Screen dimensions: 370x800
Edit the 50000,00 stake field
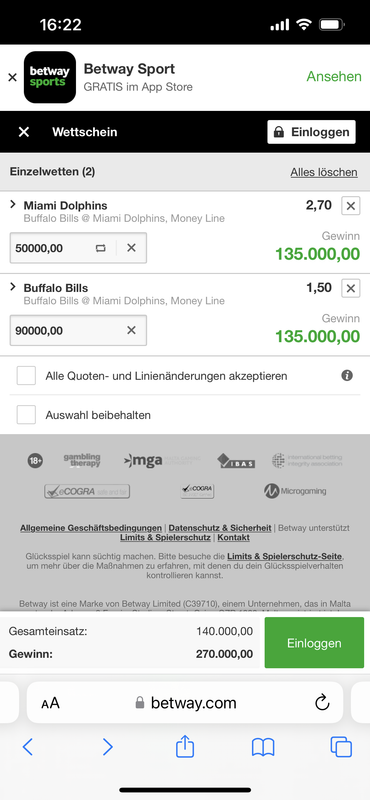[51, 248]
